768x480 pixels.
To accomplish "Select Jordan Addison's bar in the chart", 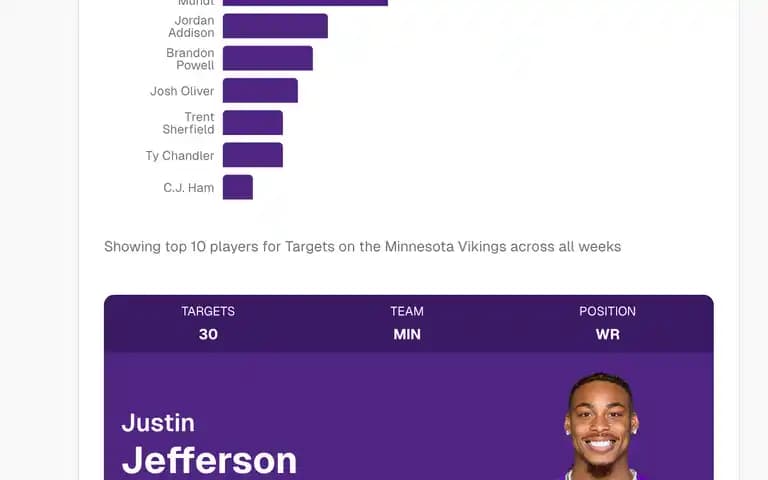I will point(275,26).
